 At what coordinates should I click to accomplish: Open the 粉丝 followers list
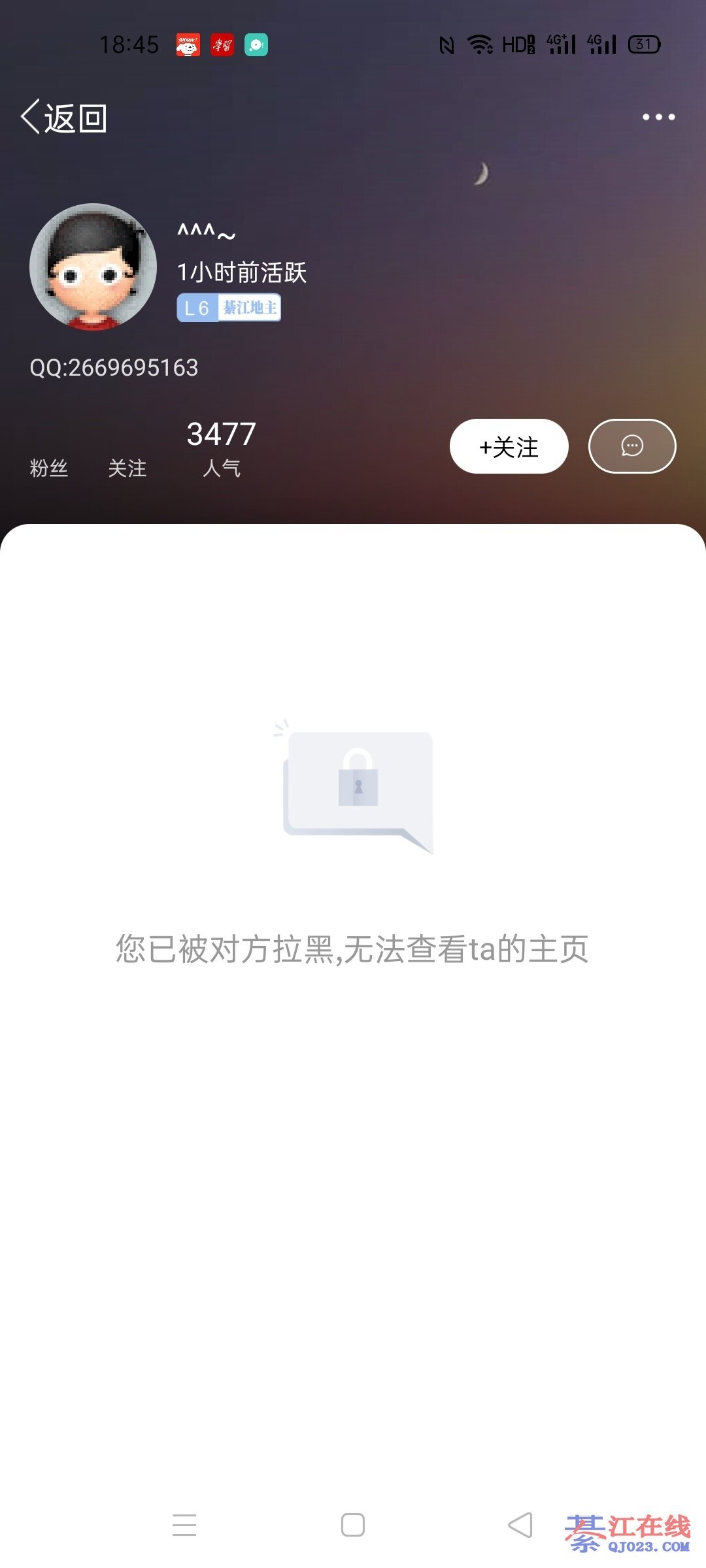(49, 467)
